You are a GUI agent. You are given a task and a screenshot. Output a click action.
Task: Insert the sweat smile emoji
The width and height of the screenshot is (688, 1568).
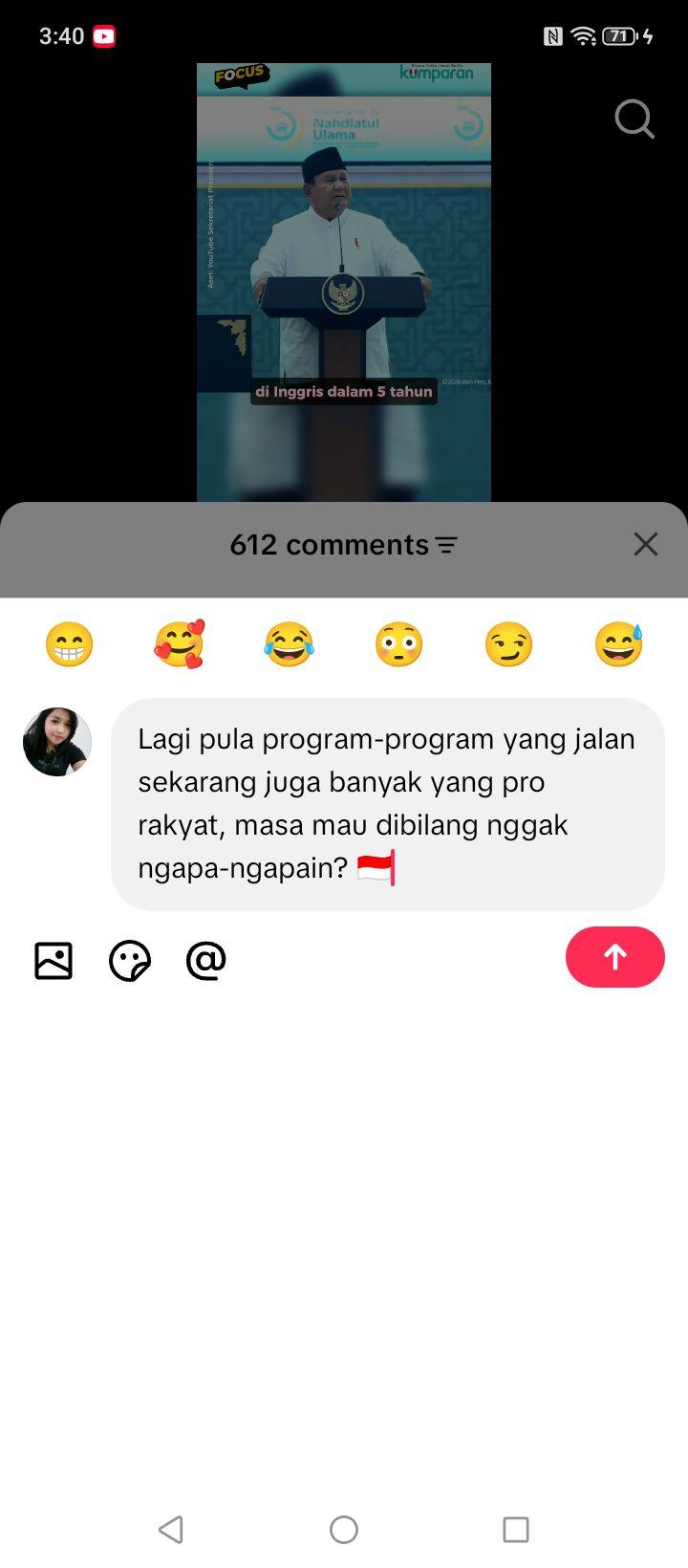619,644
